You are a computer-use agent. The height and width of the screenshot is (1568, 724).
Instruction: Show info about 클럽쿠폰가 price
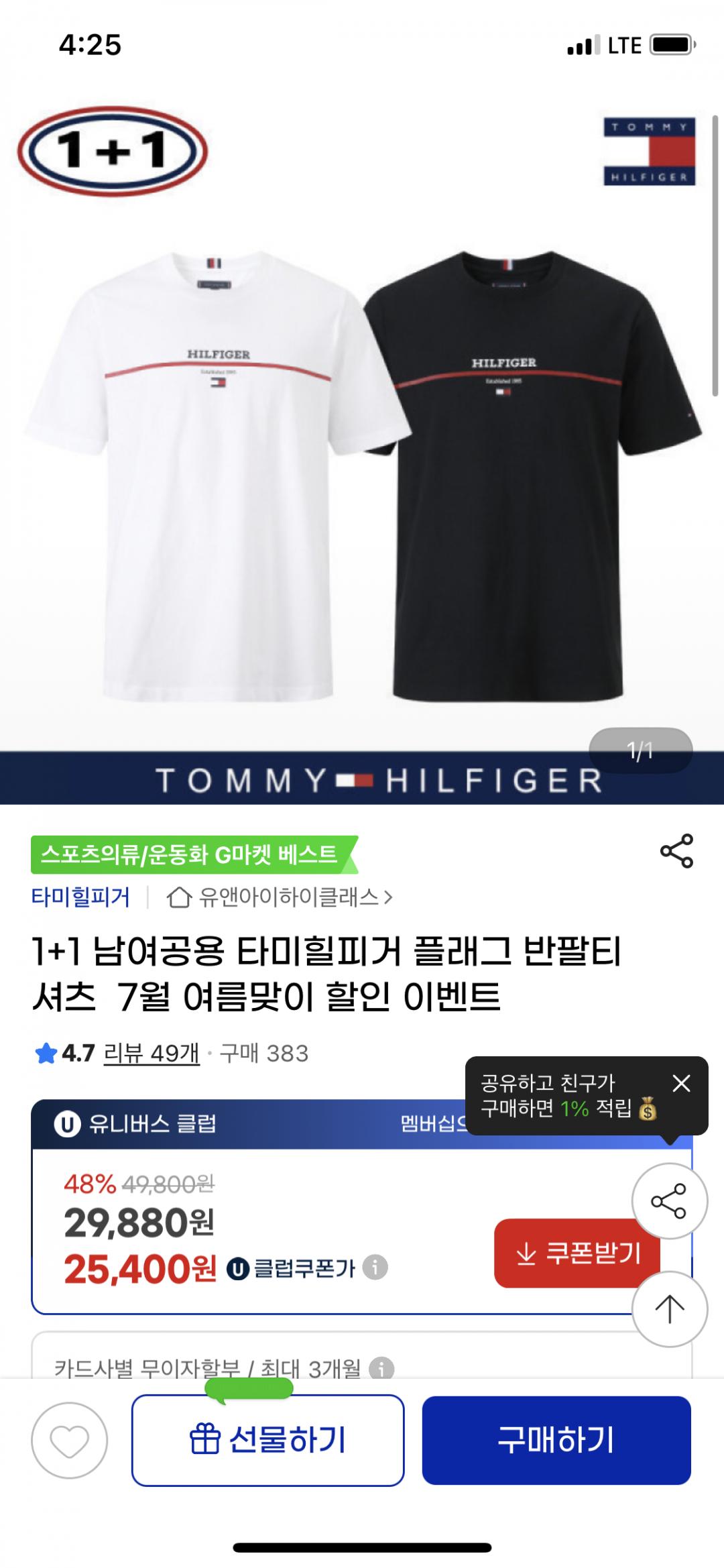[375, 1268]
